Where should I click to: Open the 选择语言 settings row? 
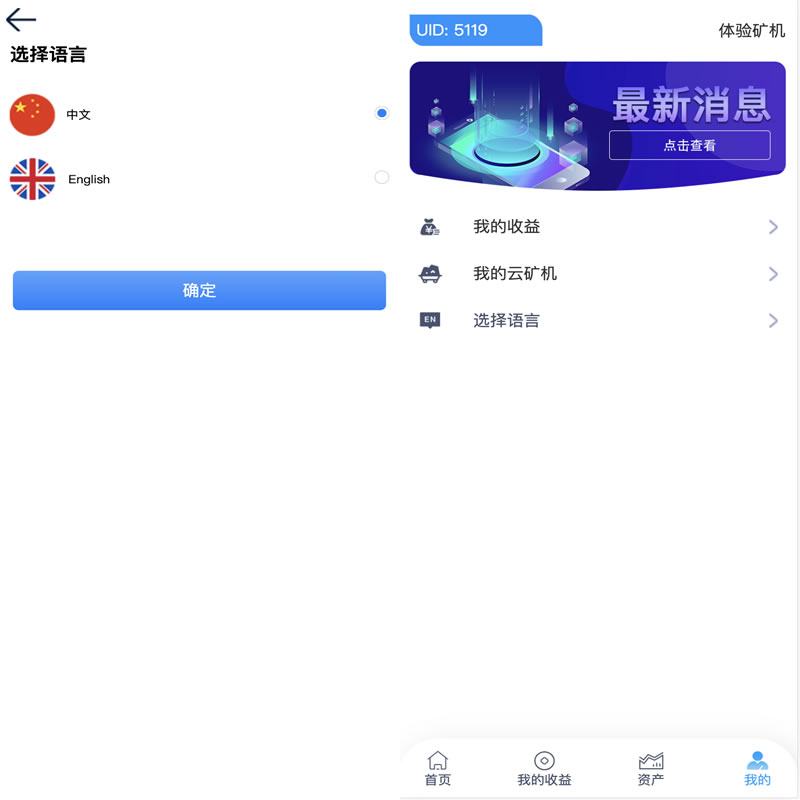598,321
